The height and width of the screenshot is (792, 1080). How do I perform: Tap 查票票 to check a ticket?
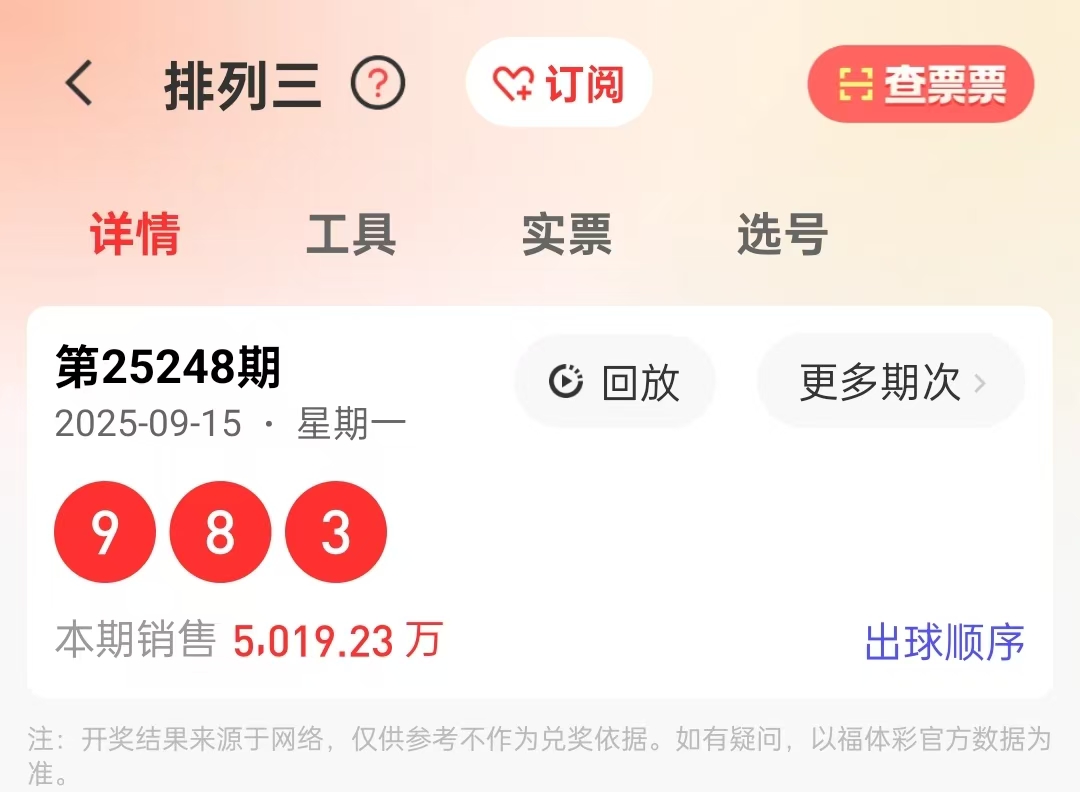(x=920, y=85)
